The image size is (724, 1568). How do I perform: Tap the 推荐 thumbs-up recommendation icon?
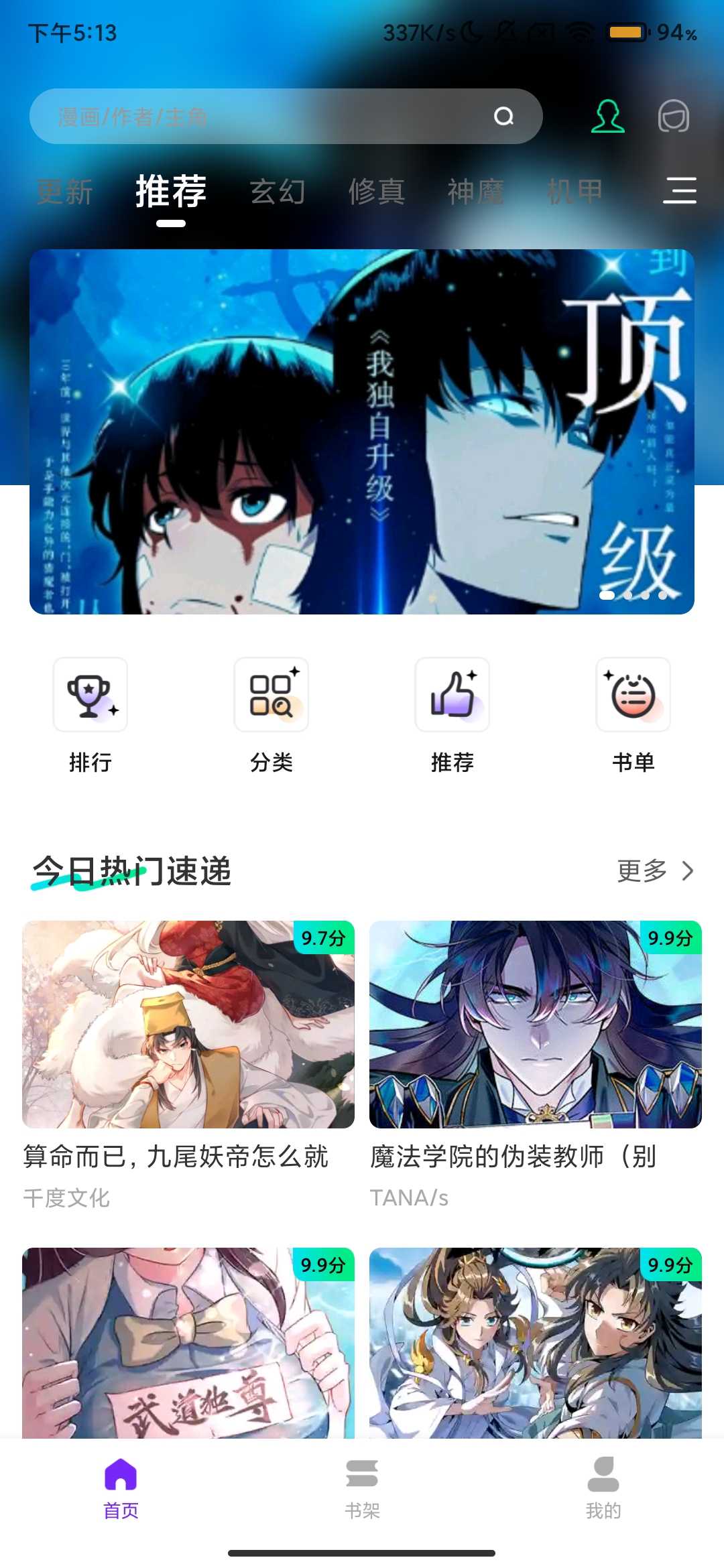[453, 696]
